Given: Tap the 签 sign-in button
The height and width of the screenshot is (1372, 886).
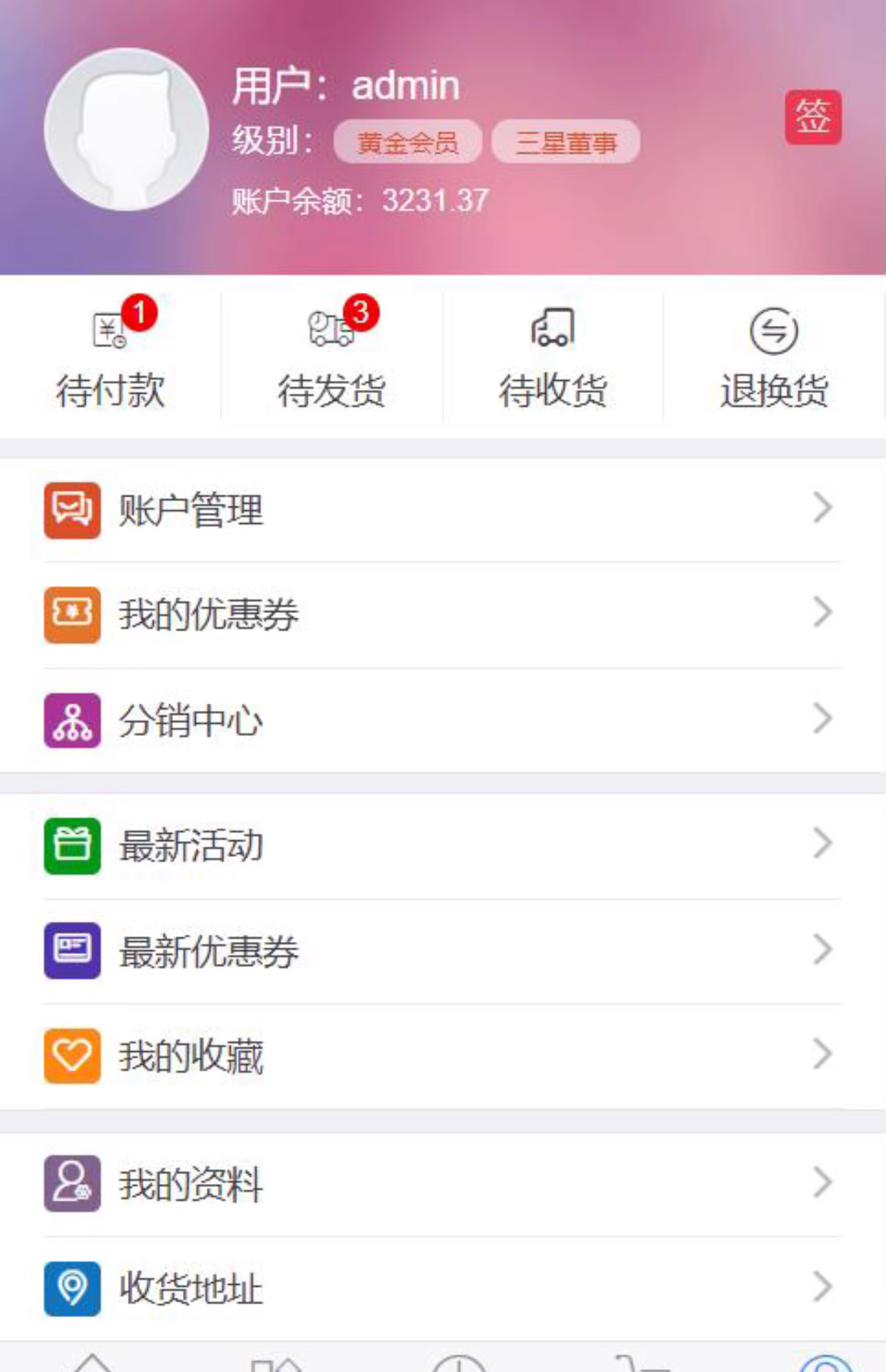Looking at the screenshot, I should [x=815, y=116].
